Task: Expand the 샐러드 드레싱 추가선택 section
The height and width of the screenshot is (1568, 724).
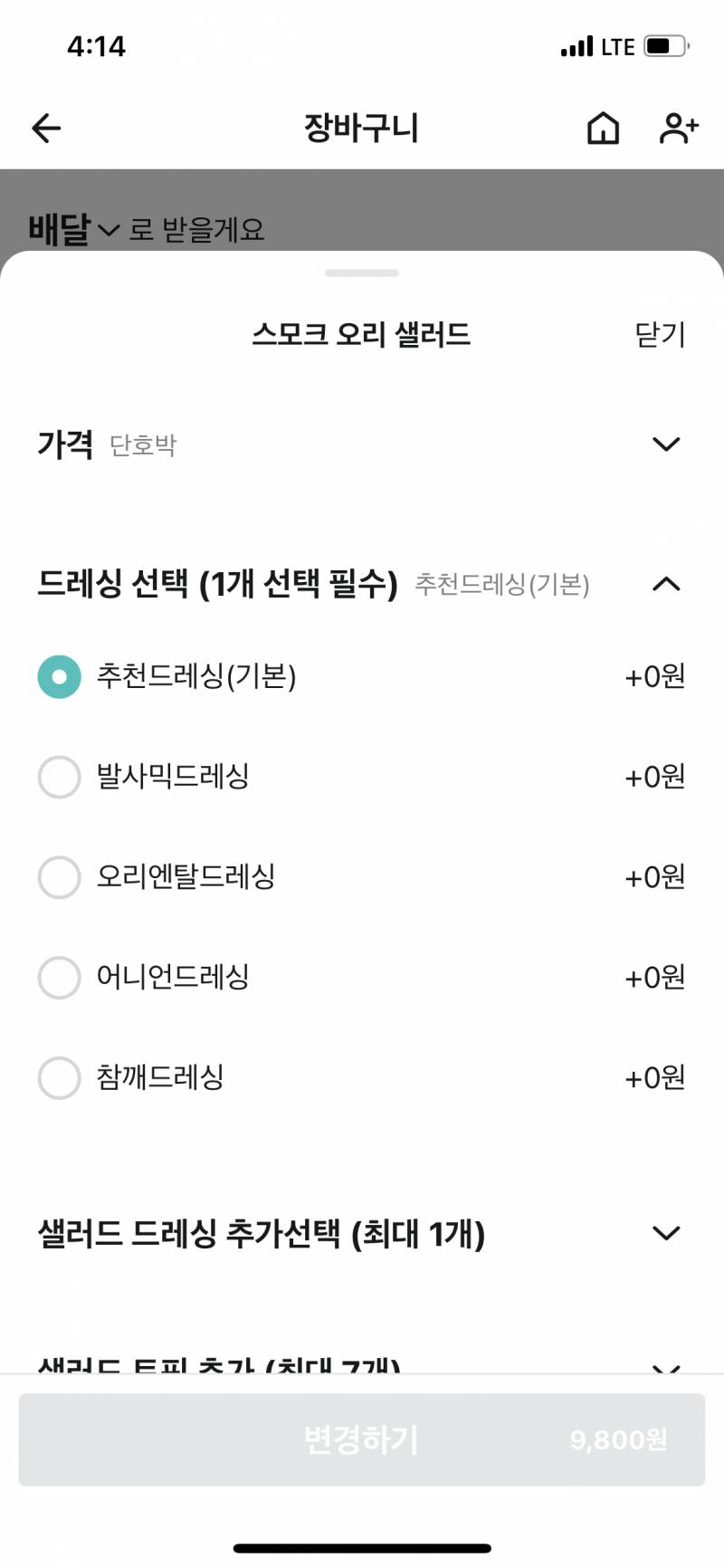Action: click(667, 1232)
